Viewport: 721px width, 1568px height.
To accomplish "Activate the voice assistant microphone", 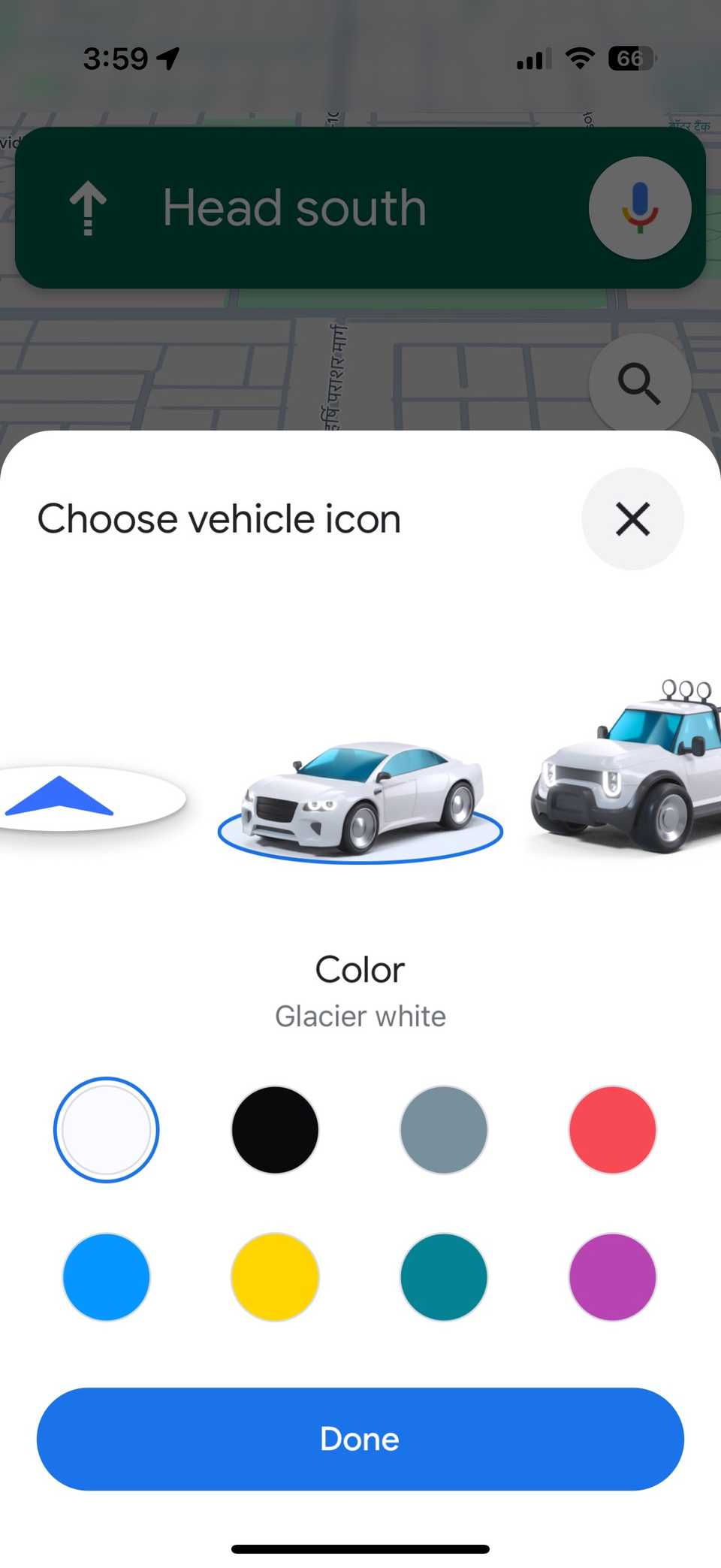I will coord(639,208).
